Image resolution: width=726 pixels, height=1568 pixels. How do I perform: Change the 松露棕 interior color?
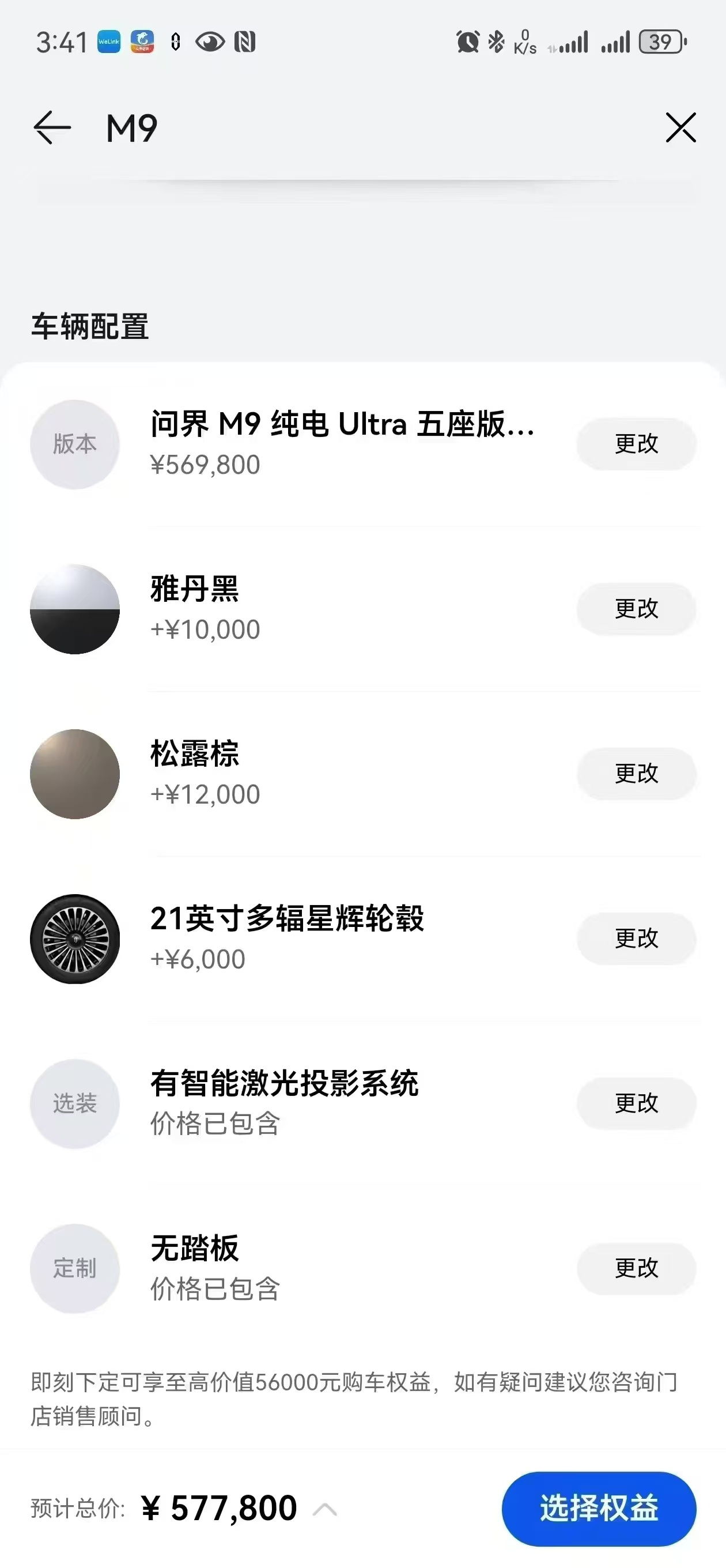coord(636,774)
